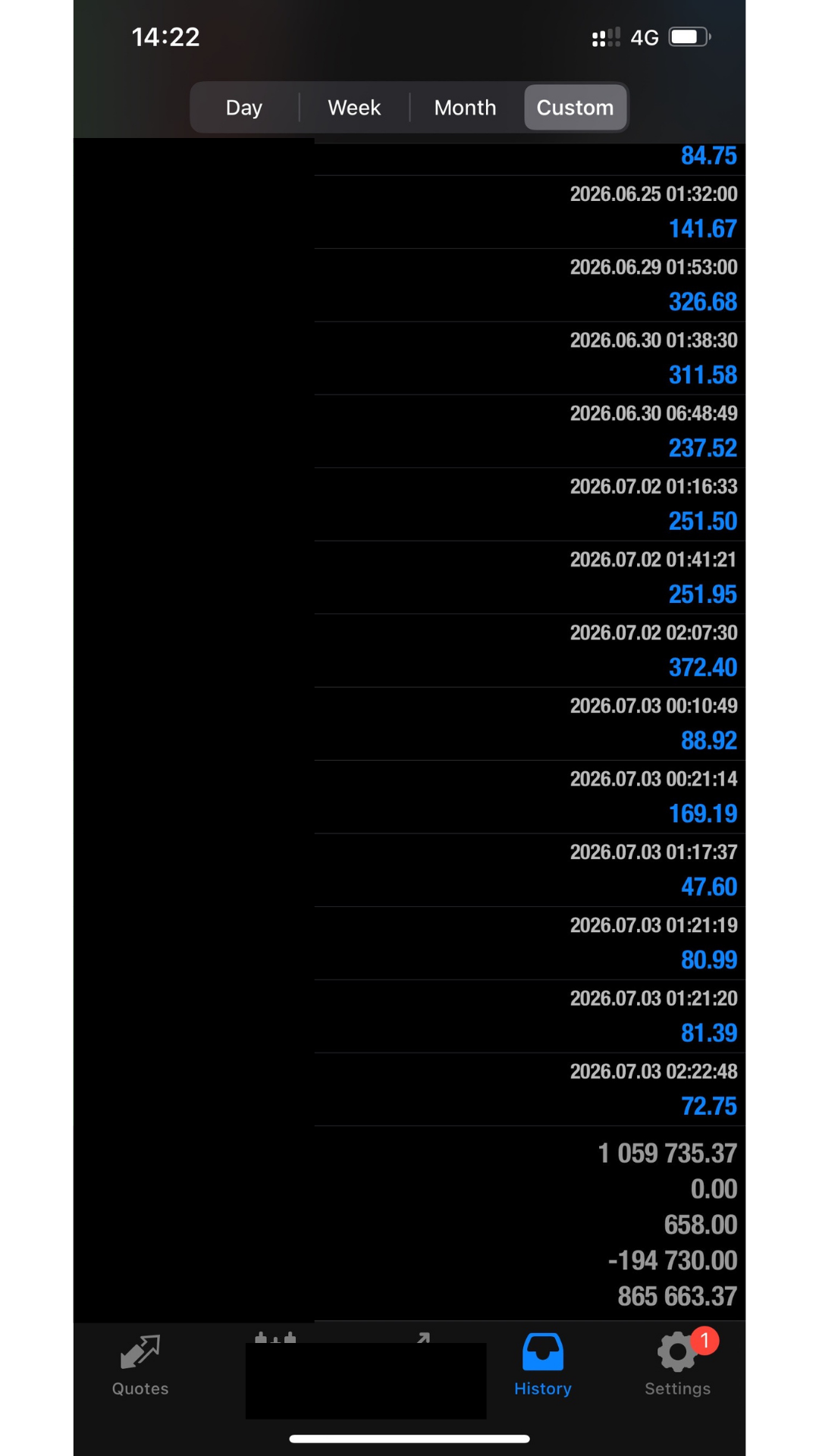Open the trade with 326.68 profit
This screenshot has width=819, height=1456.
click(x=409, y=285)
